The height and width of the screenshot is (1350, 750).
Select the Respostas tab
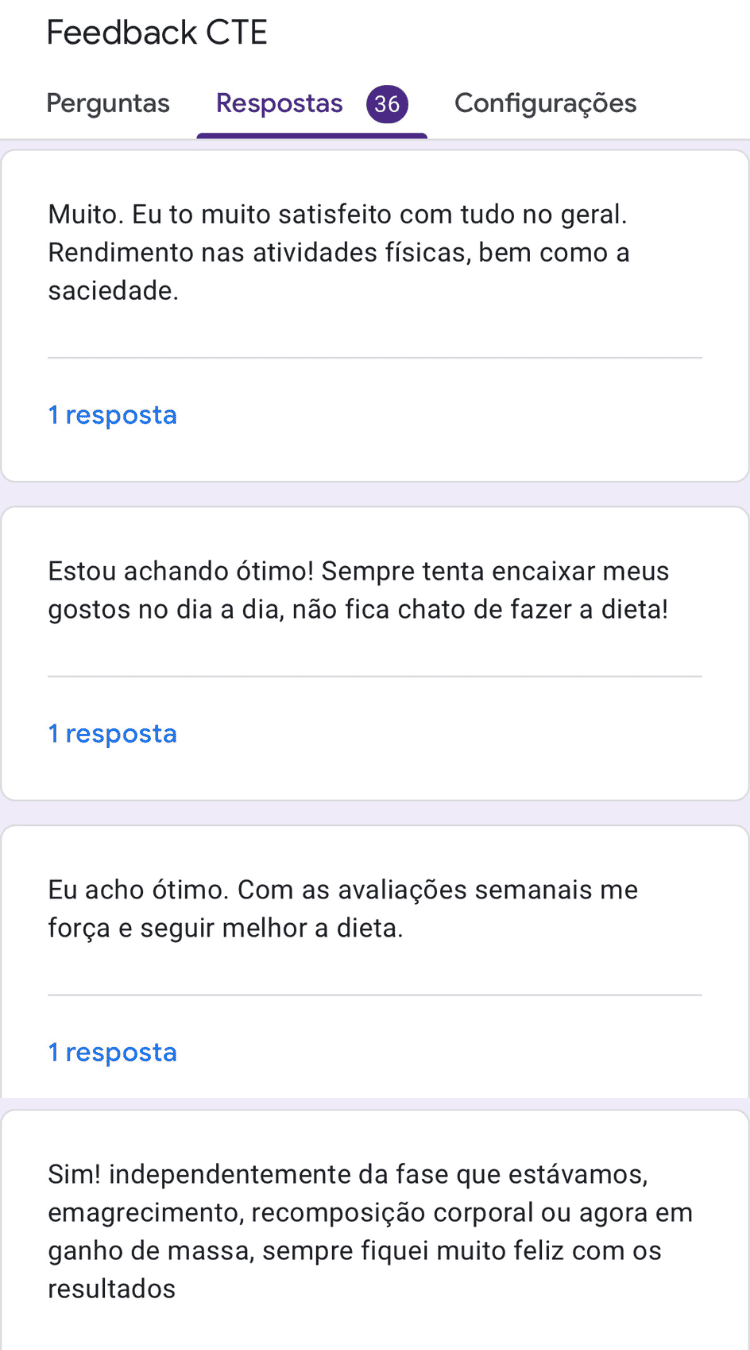280,104
